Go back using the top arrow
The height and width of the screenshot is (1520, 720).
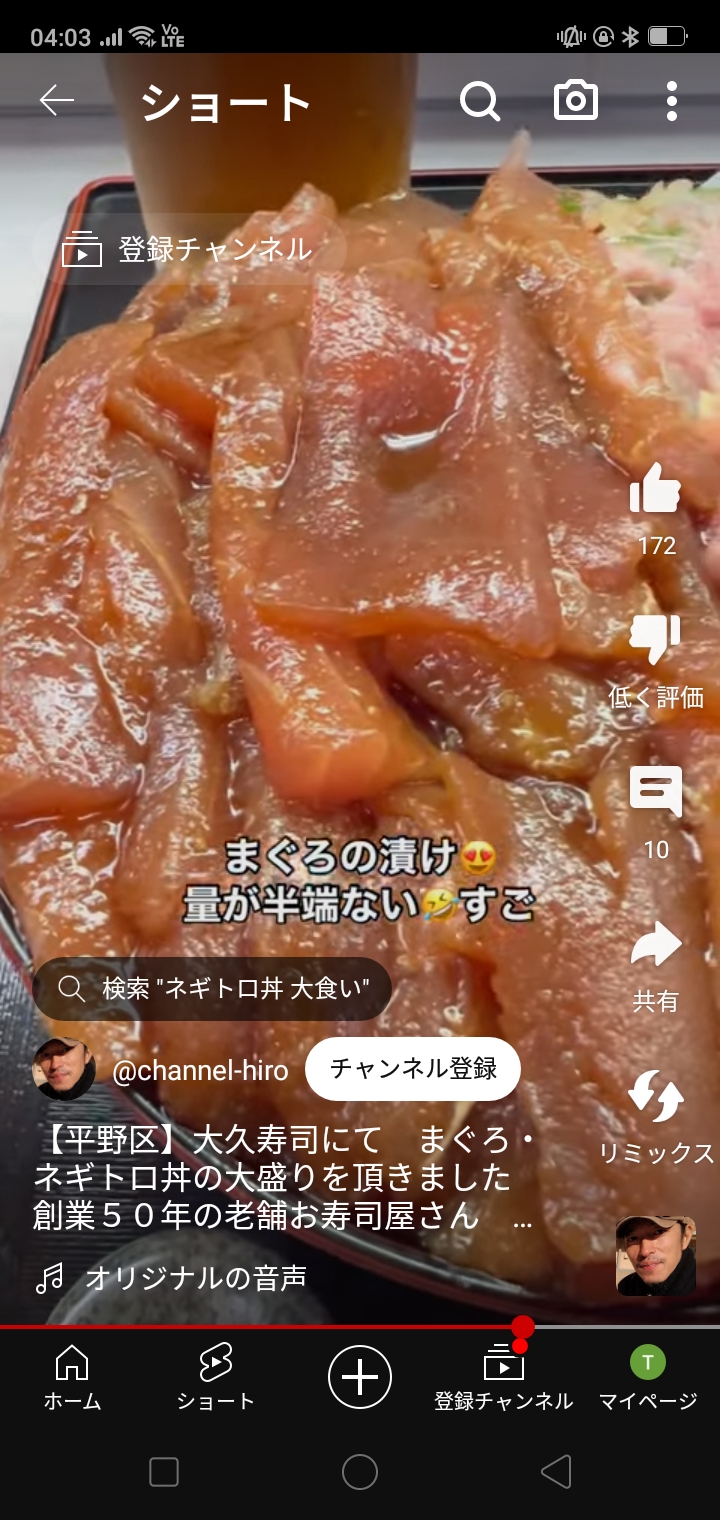(57, 101)
